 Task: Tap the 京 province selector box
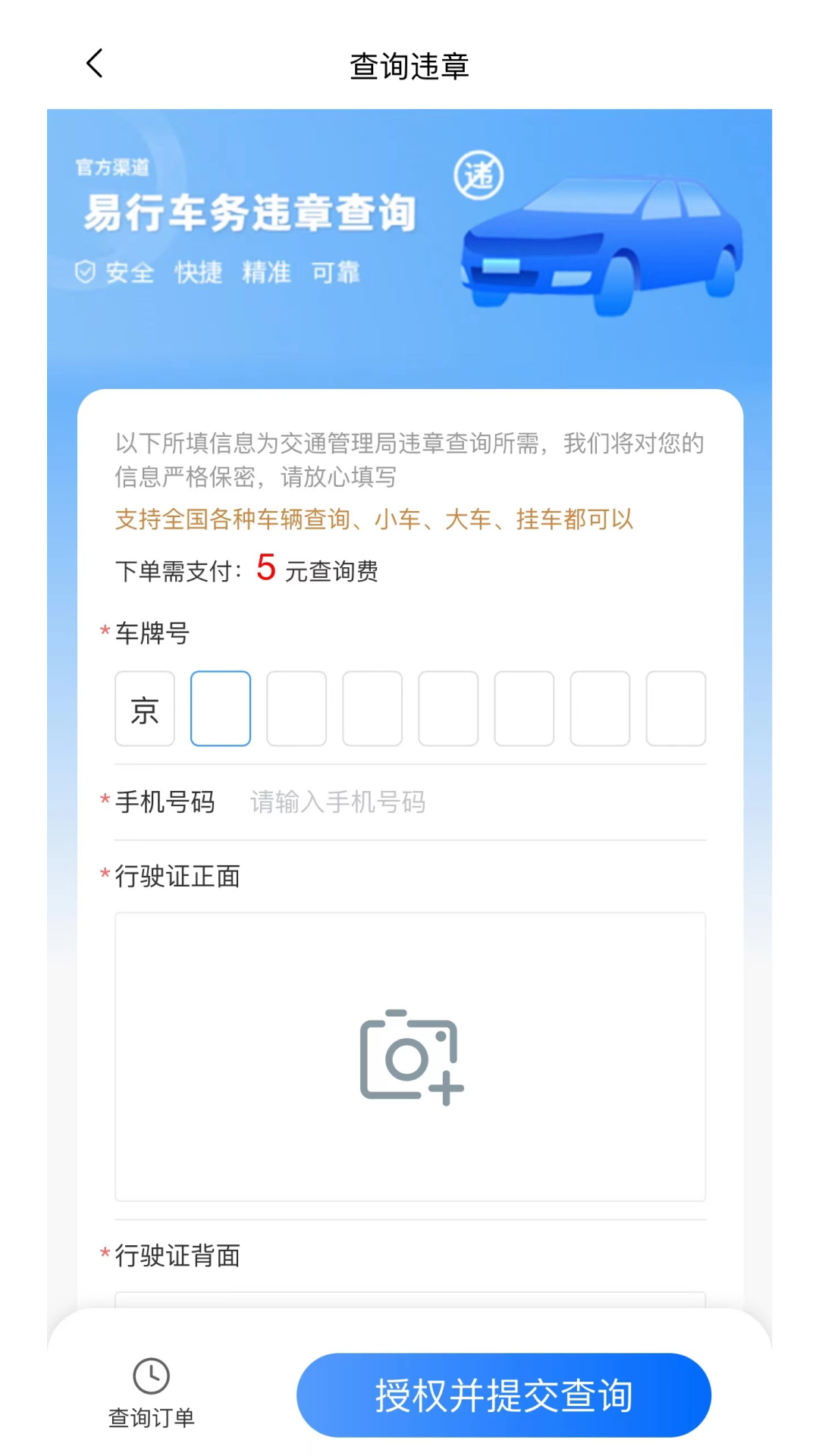coord(145,708)
